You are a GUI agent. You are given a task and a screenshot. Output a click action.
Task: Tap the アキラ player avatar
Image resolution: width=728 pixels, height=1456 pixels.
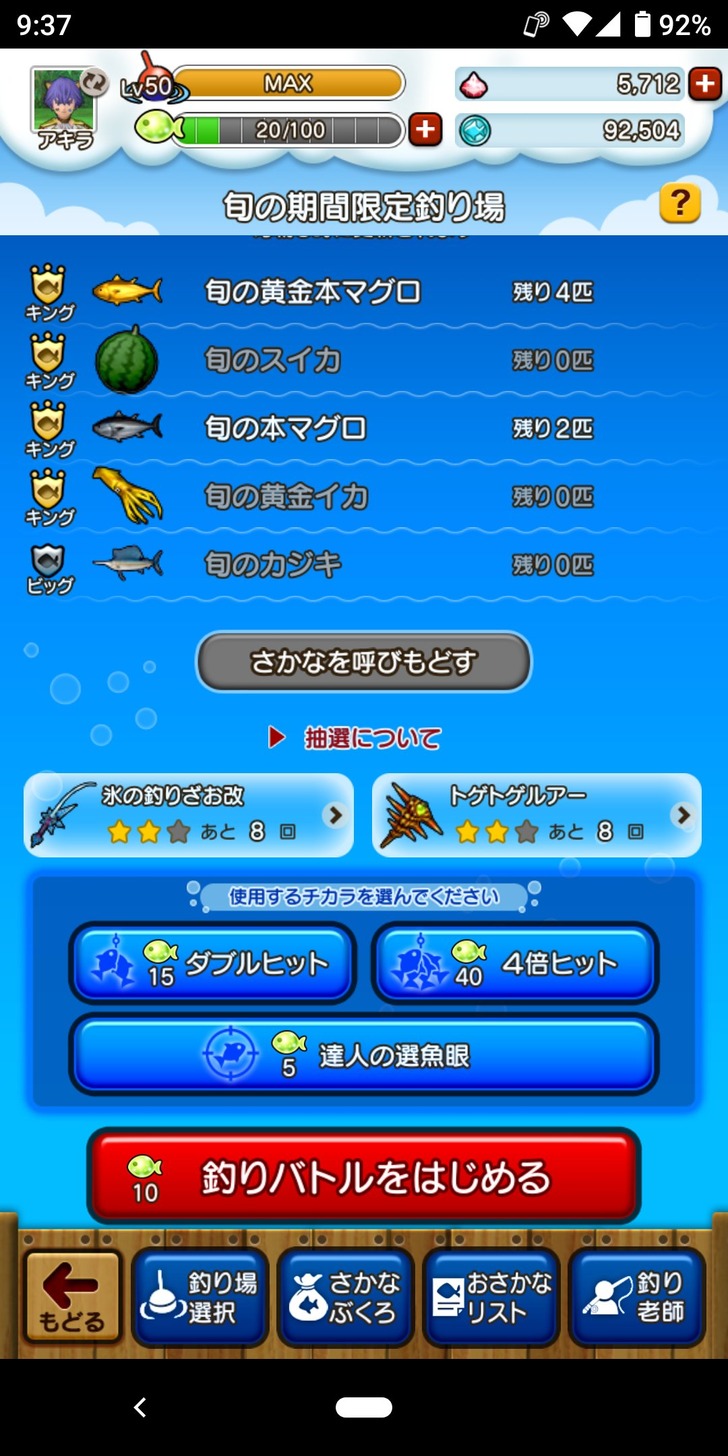point(64,106)
